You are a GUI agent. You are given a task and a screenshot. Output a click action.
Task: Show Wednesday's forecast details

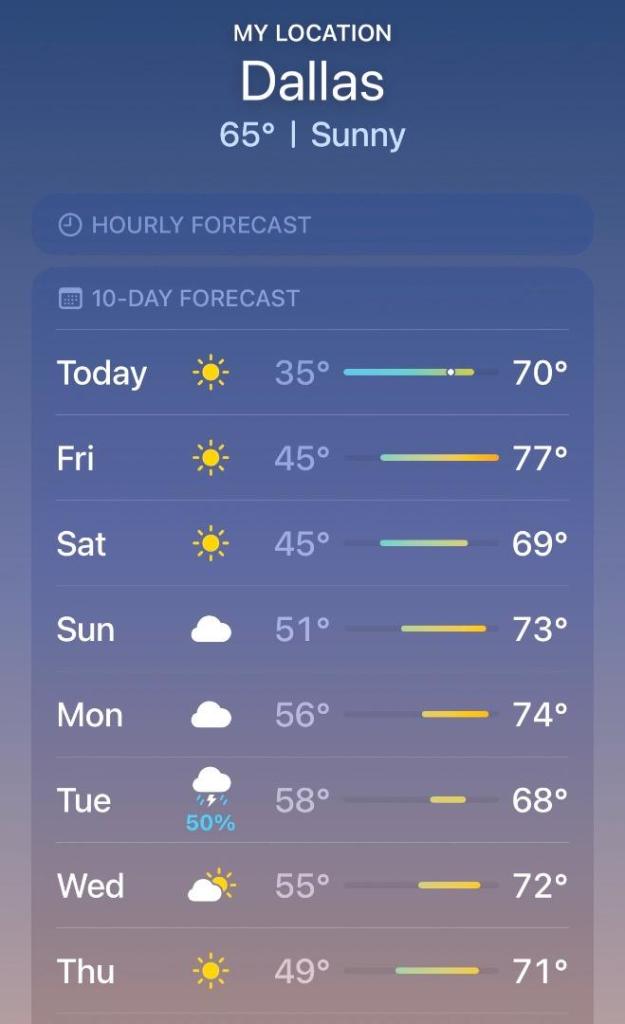[312, 886]
